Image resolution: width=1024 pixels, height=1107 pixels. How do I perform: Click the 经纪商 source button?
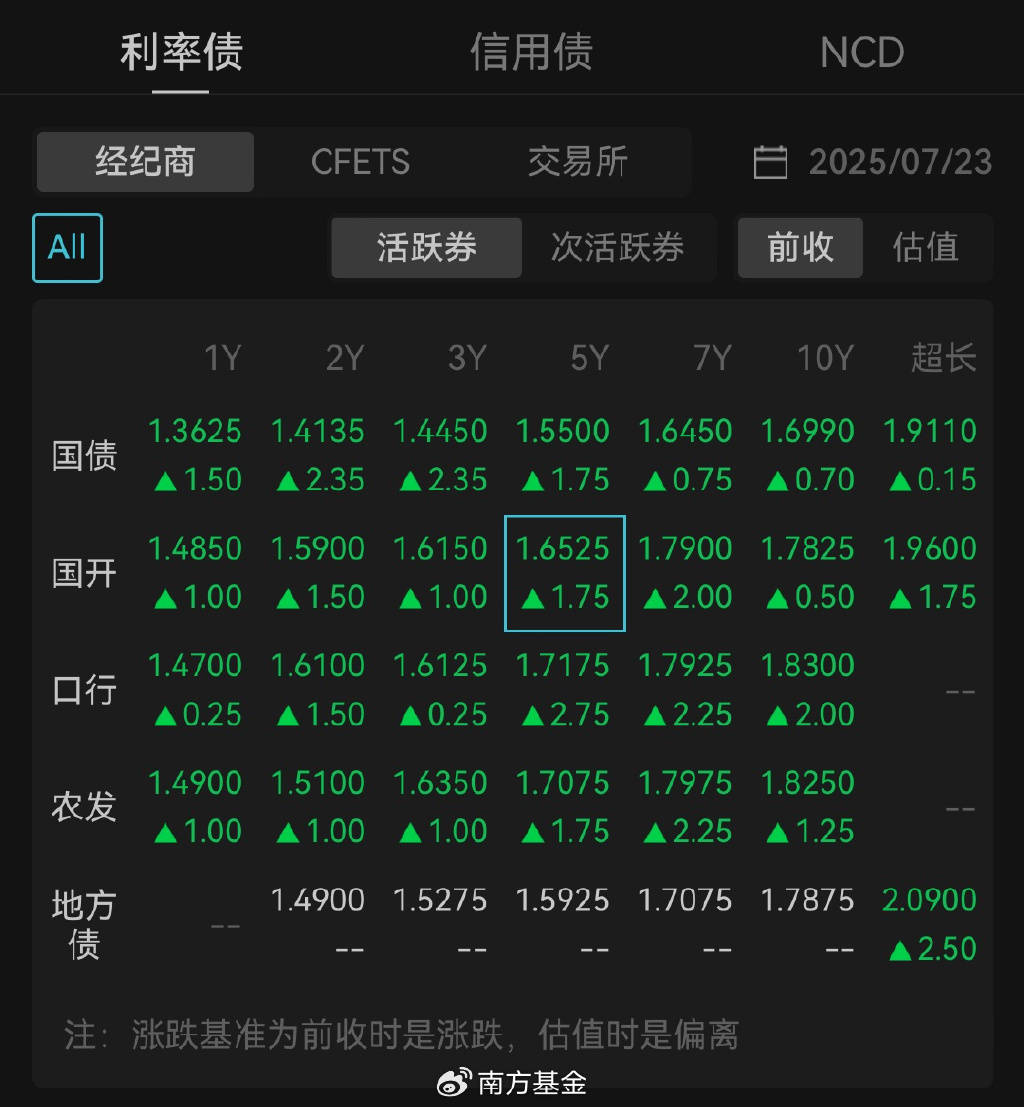coord(145,161)
